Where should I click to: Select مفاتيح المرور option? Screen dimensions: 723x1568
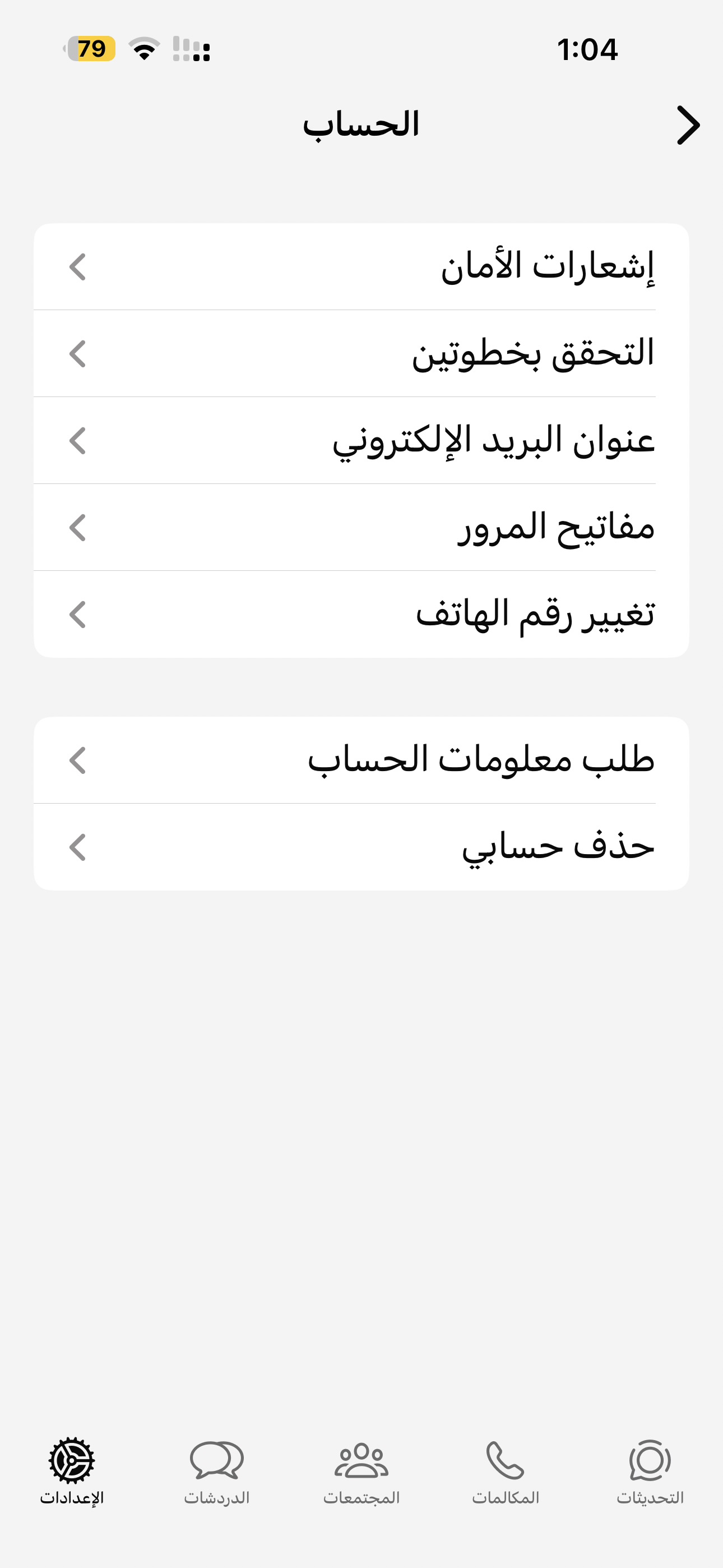[361, 528]
